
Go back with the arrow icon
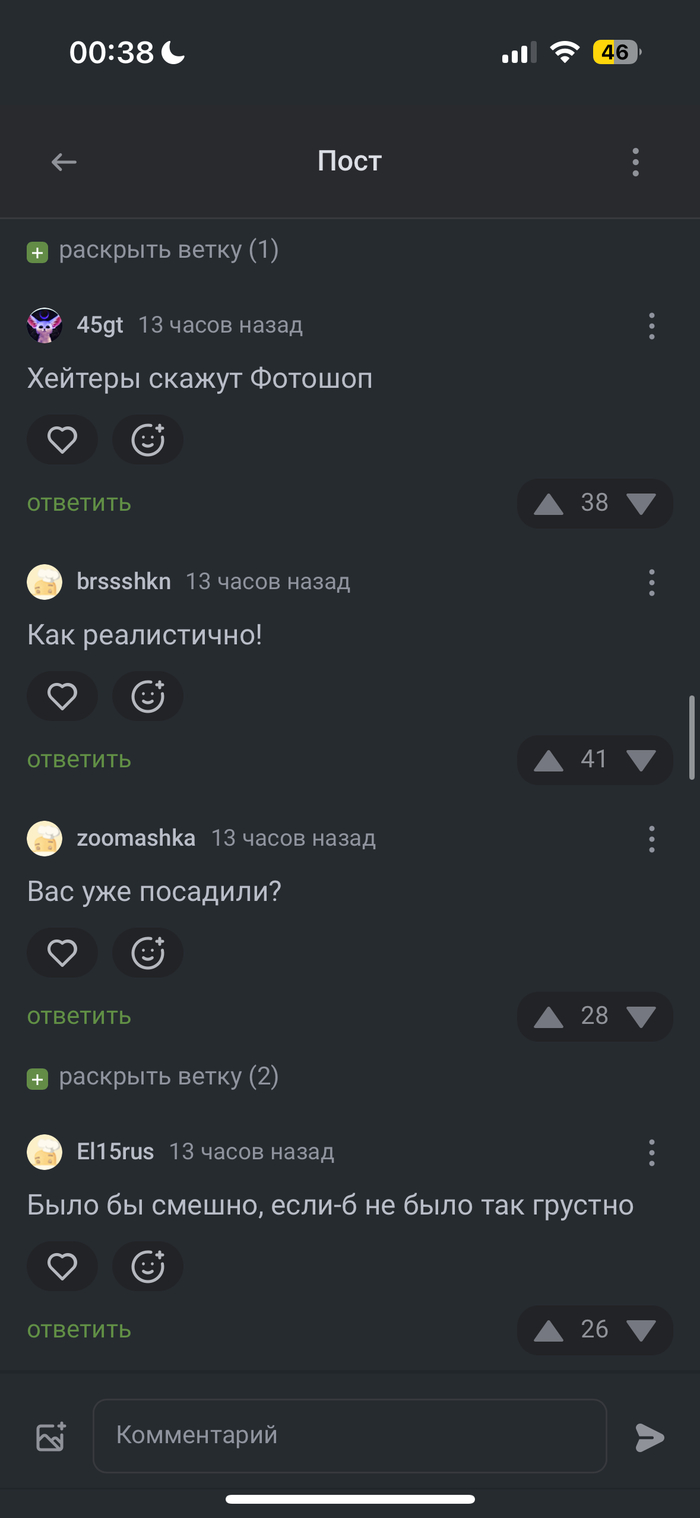click(64, 162)
